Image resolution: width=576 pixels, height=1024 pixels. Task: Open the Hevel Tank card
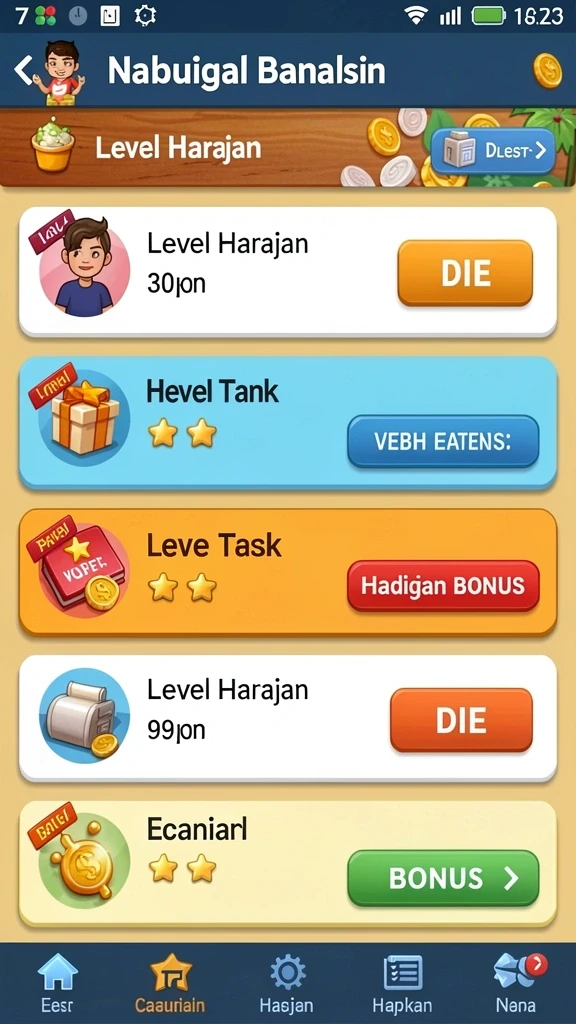tap(287, 423)
